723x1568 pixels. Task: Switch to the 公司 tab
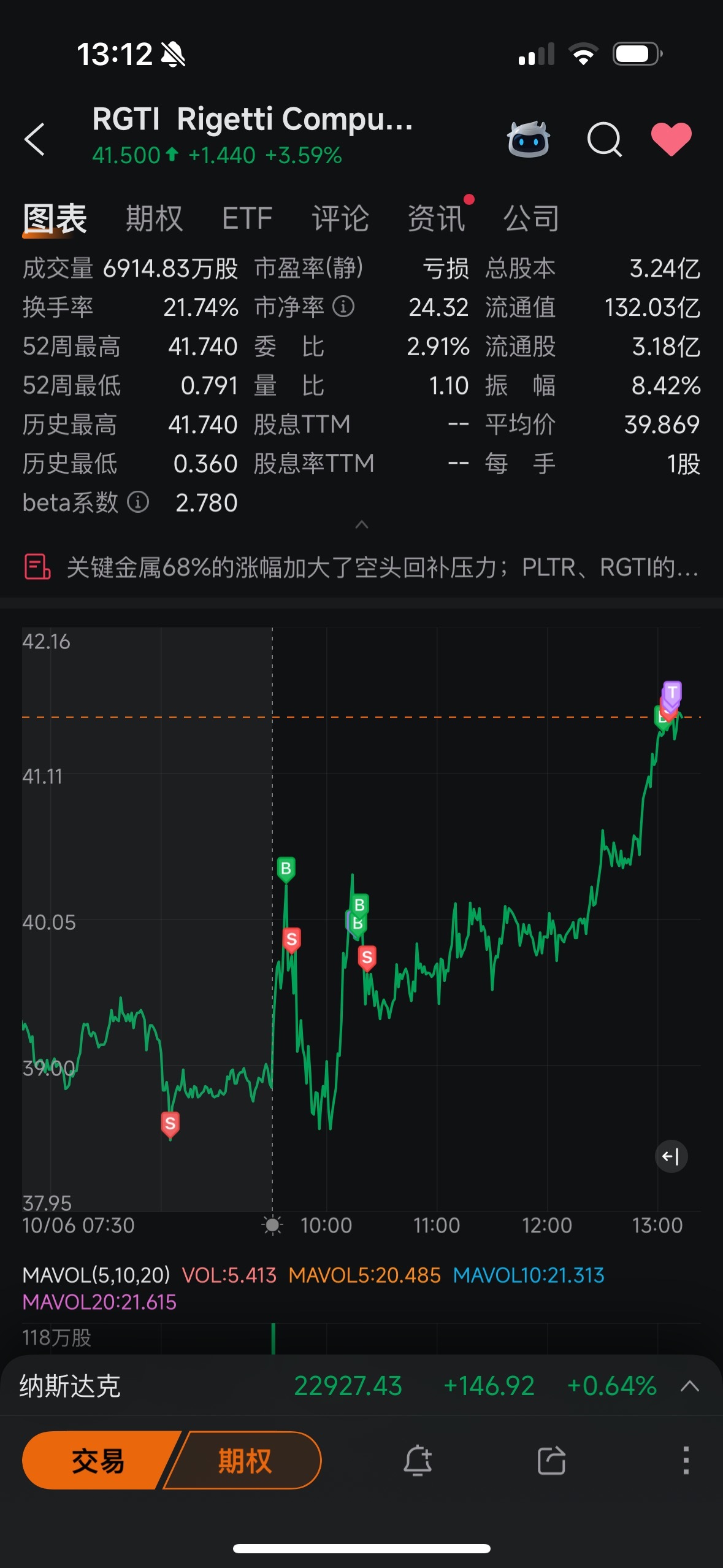[531, 218]
